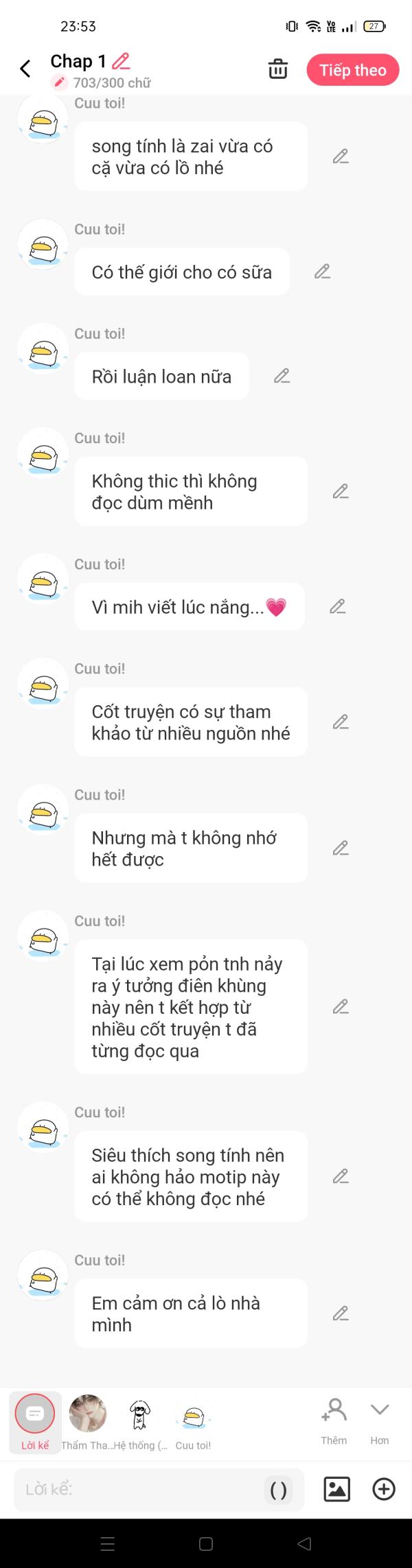Edit the Chap 1 chapter title
Viewport: 412px width, 1568px height.
[121, 61]
